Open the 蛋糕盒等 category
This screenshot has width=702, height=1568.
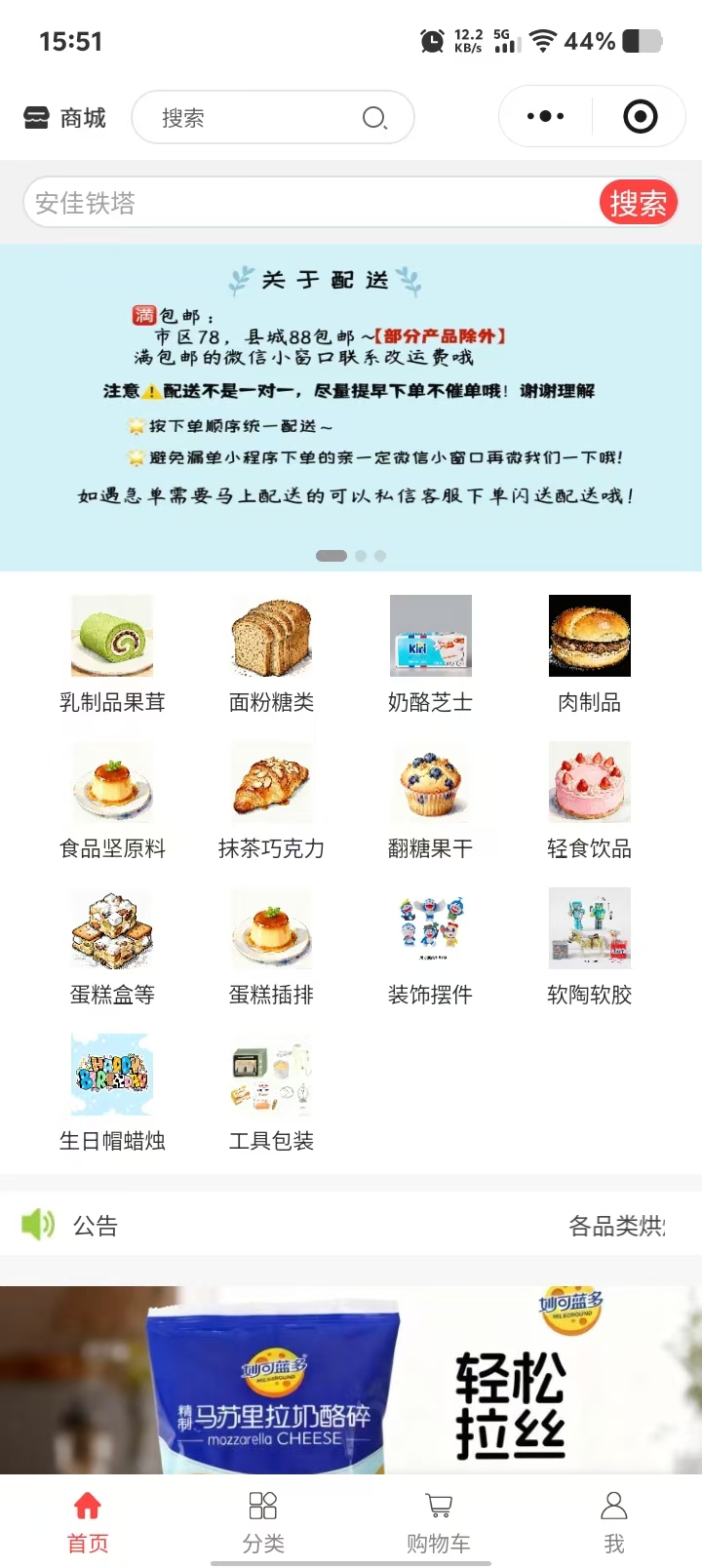112,946
